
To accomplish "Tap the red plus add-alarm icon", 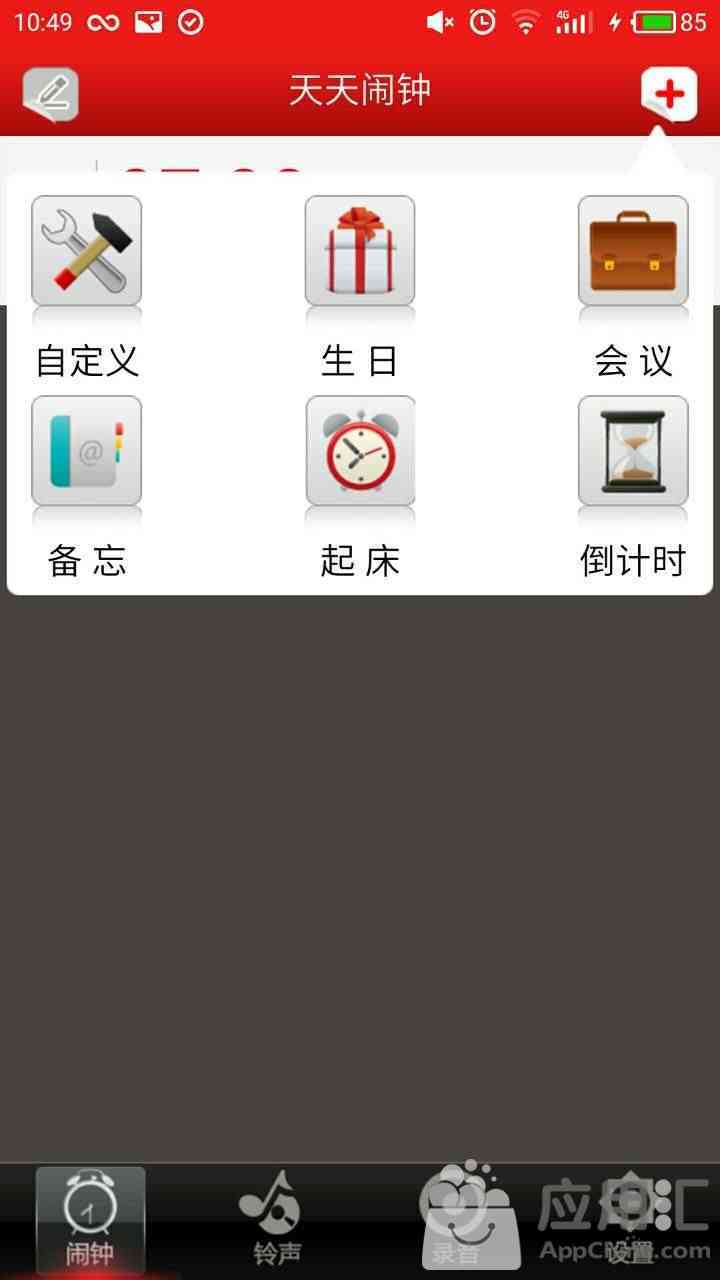I will (668, 94).
